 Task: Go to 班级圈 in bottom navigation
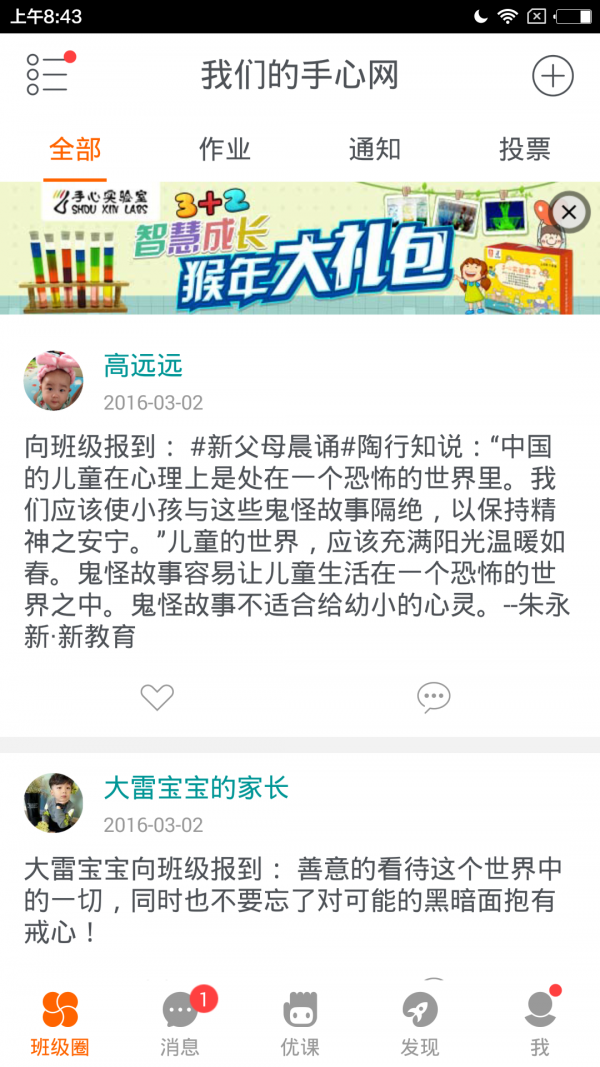point(60,1023)
